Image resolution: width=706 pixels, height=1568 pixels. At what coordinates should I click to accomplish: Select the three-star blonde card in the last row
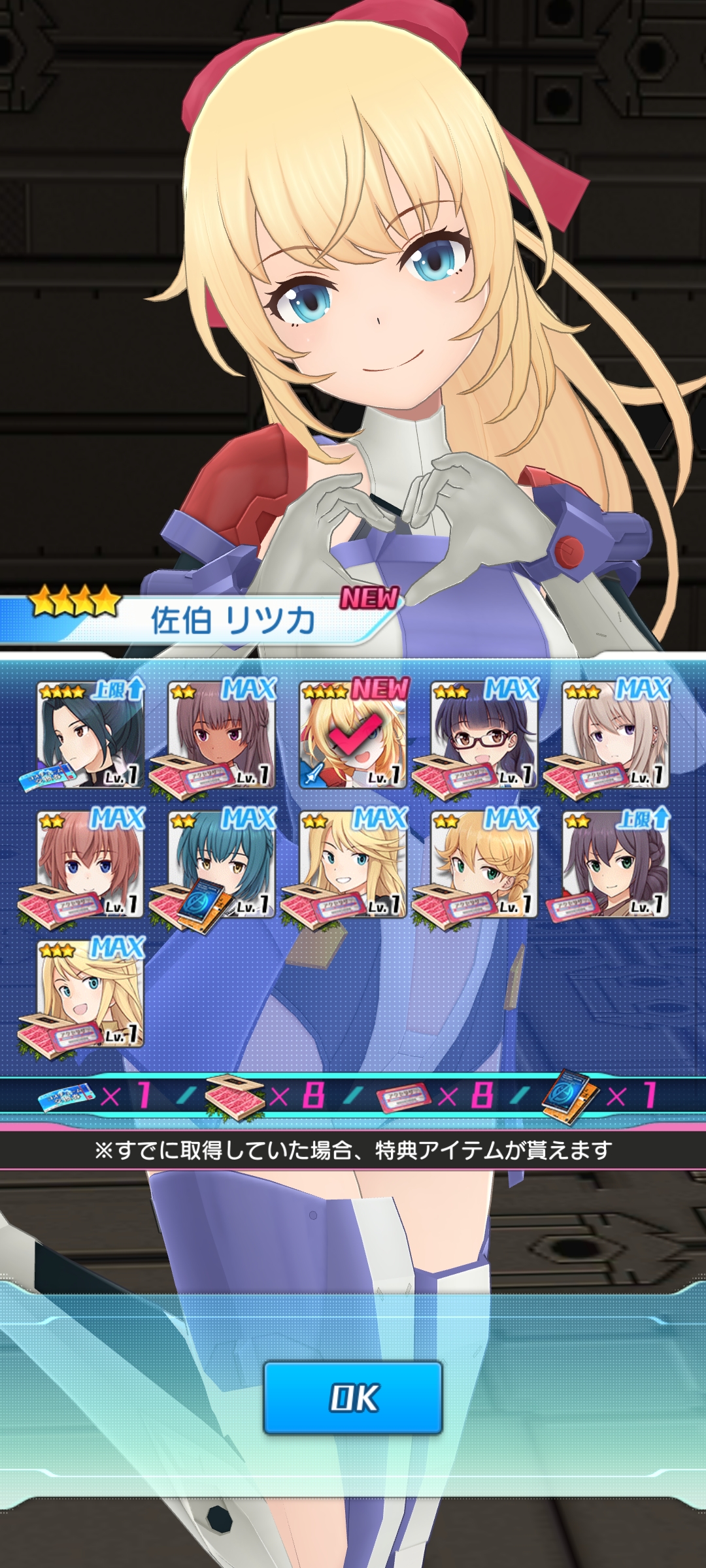click(x=91, y=994)
